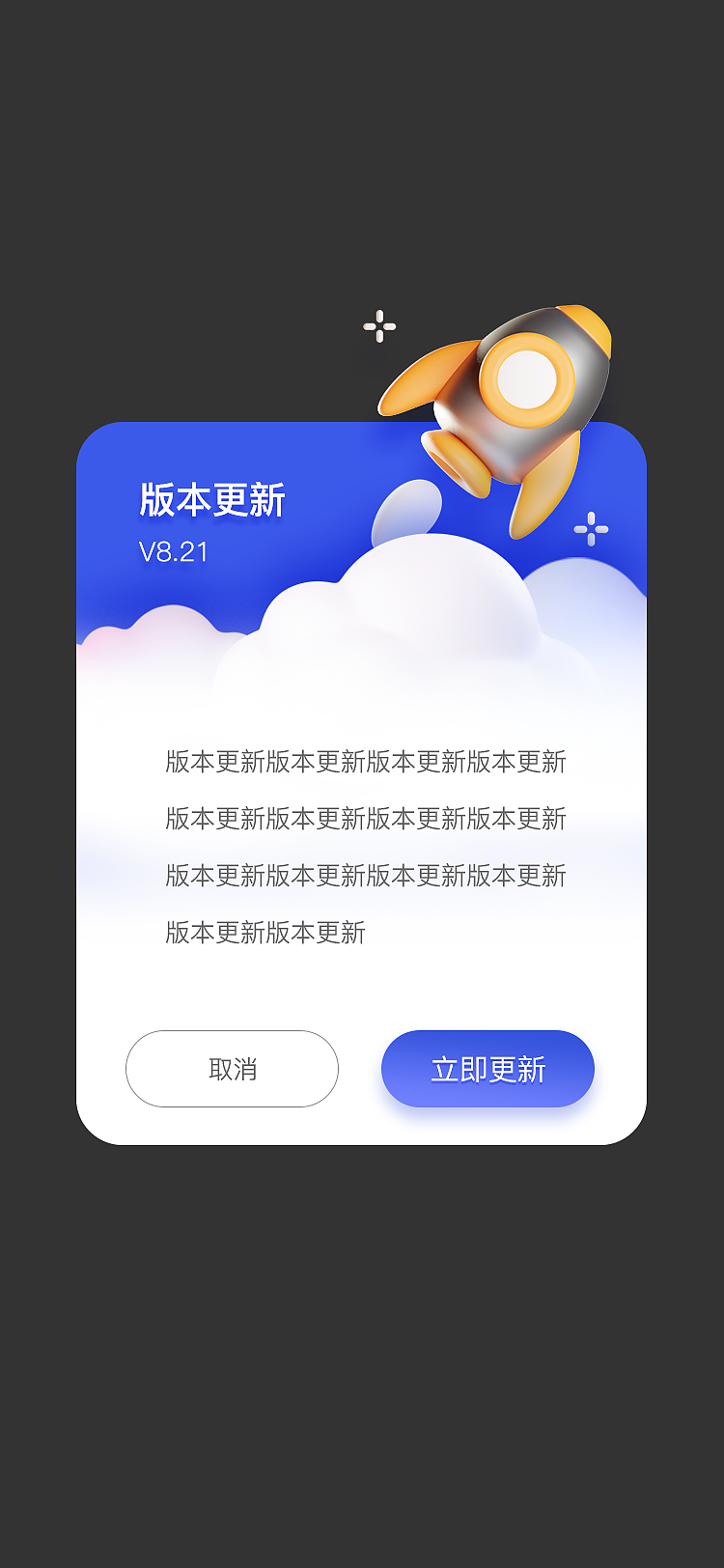Viewport: 724px width, 1568px height.
Task: Click the second line of update notes
Action: coord(365,820)
